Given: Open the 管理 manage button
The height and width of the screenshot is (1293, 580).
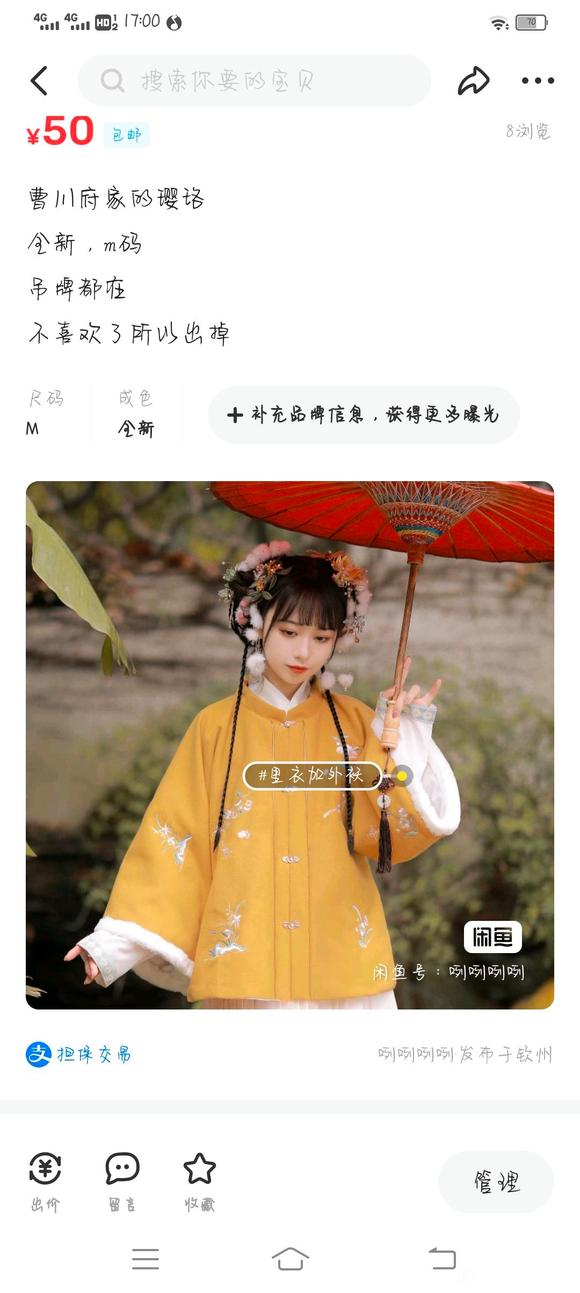Looking at the screenshot, I should coord(496,1182).
